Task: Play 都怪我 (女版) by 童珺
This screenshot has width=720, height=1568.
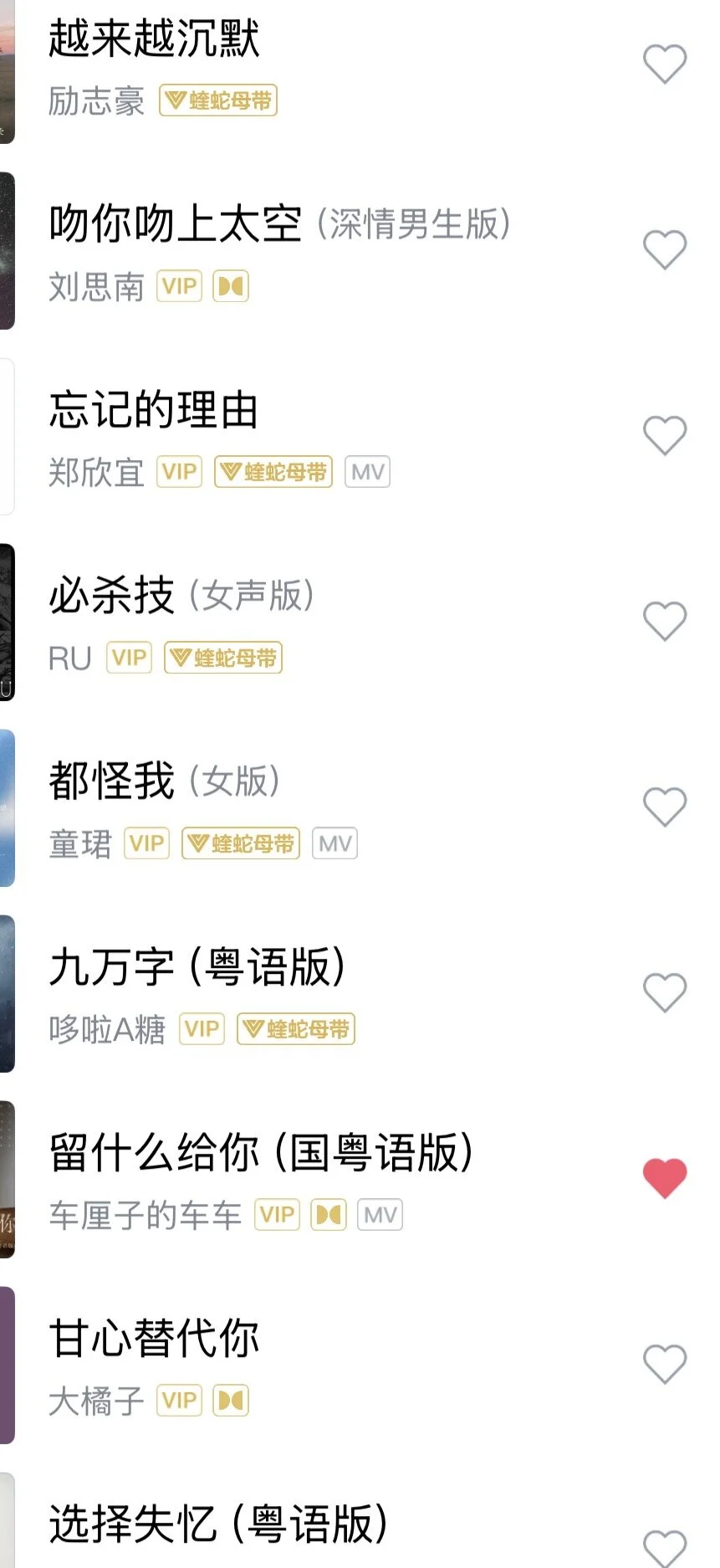Action: (x=112, y=781)
